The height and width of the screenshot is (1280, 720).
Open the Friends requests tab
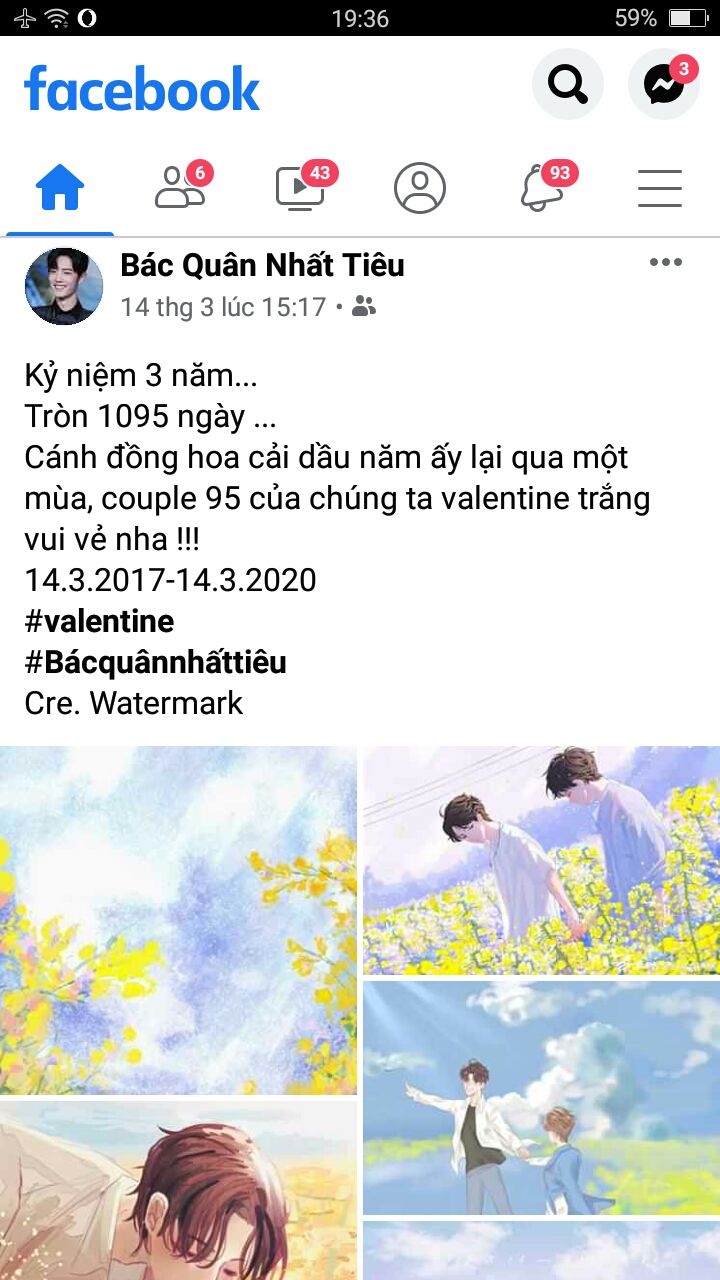180,187
